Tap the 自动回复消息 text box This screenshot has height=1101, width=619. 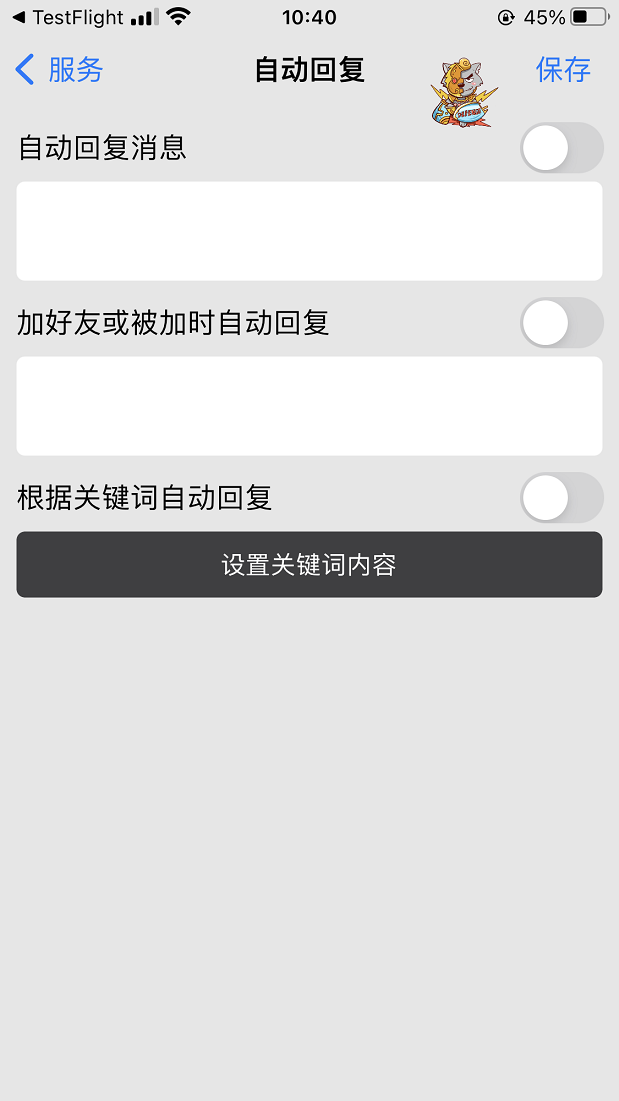pos(310,231)
